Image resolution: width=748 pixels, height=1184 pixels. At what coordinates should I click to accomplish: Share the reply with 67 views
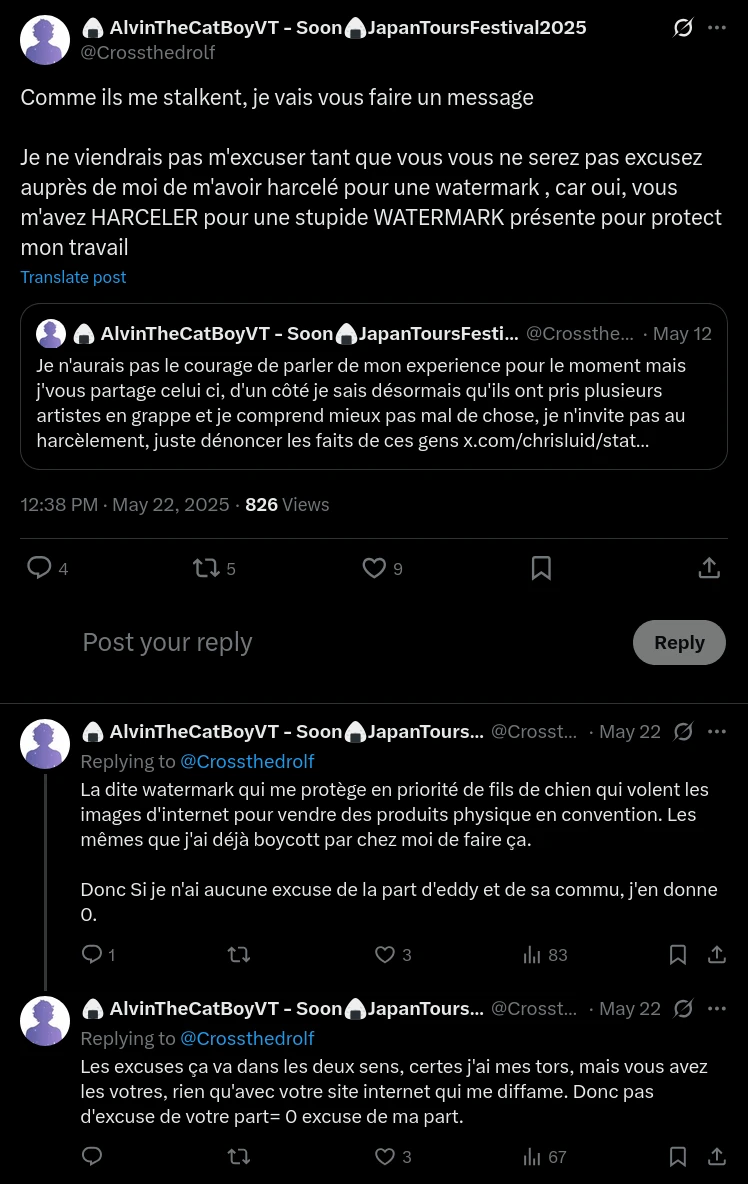[x=717, y=1157]
